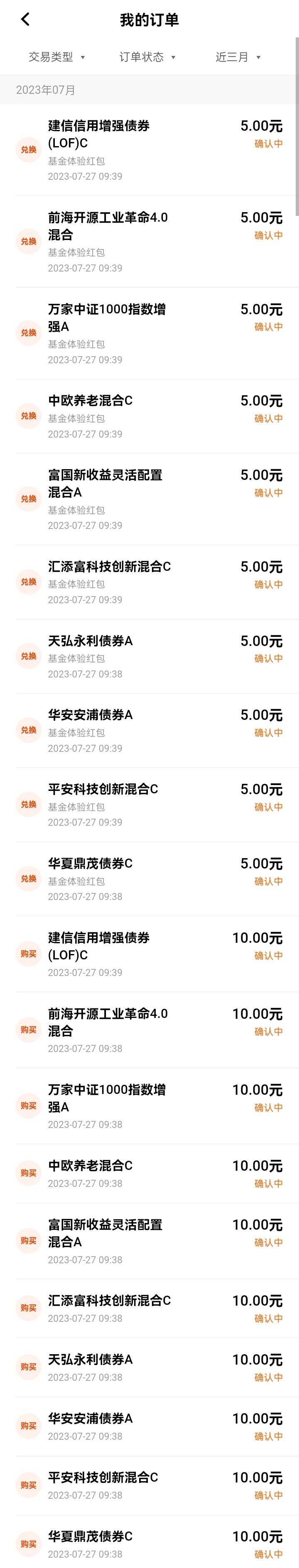Open the 订单状态 filter dropdown
The image size is (299, 1568).
(x=147, y=57)
